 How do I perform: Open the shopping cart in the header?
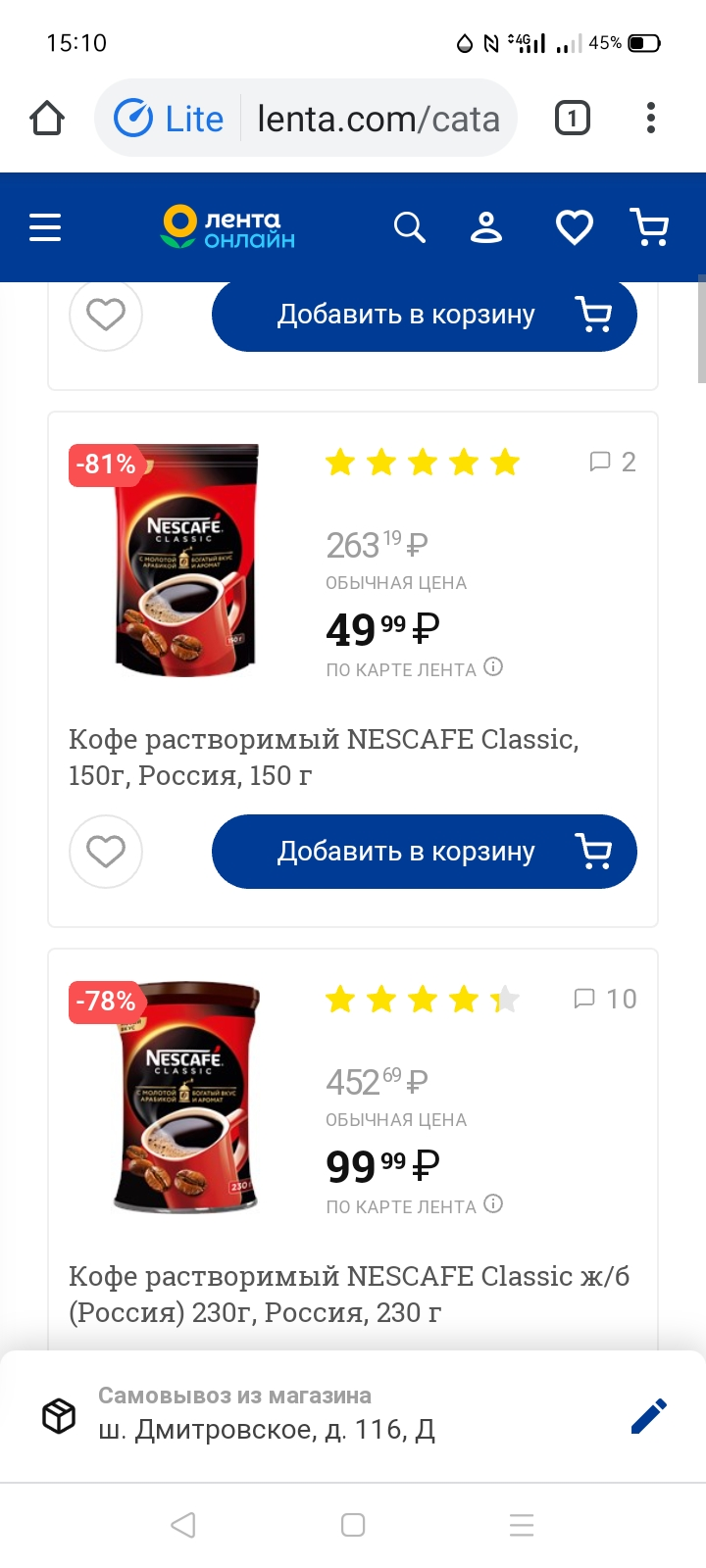click(649, 227)
